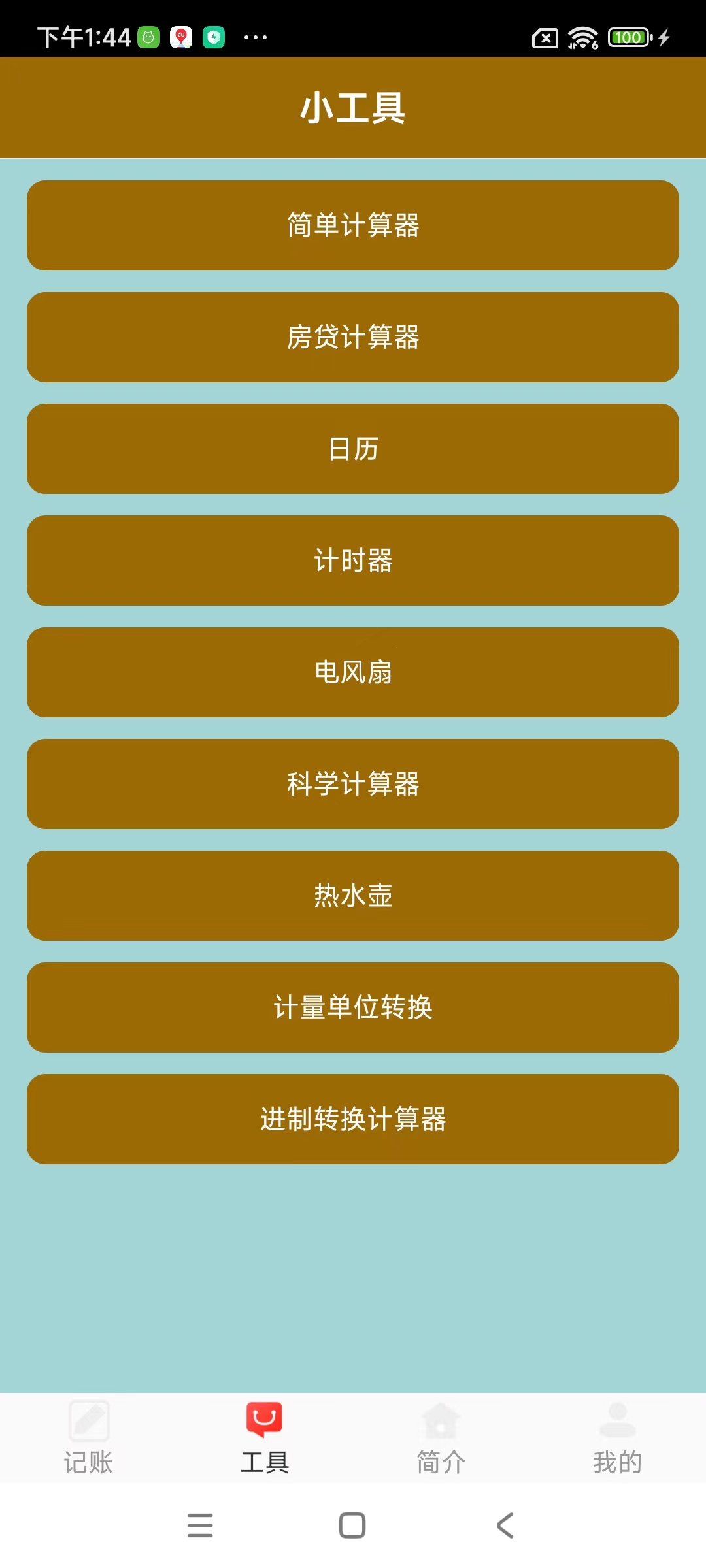Launch the 科学计算器 scientific calculator

coord(353,784)
